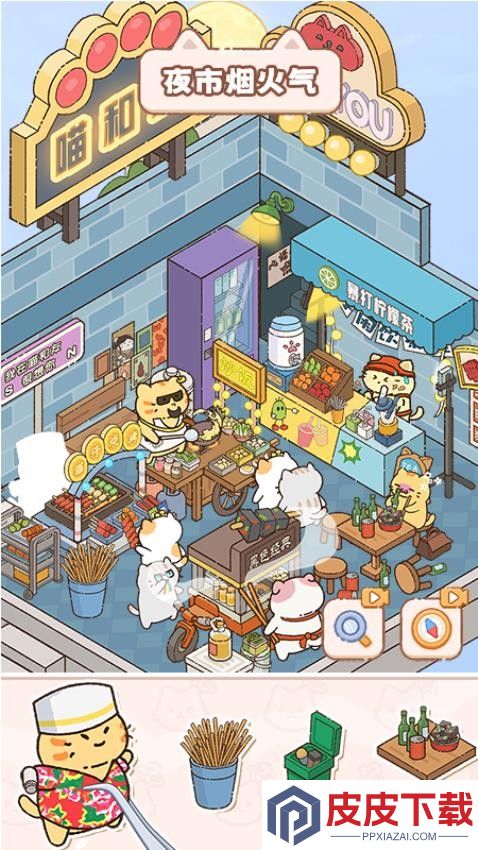Tap the compass hint button

click(x=431, y=629)
